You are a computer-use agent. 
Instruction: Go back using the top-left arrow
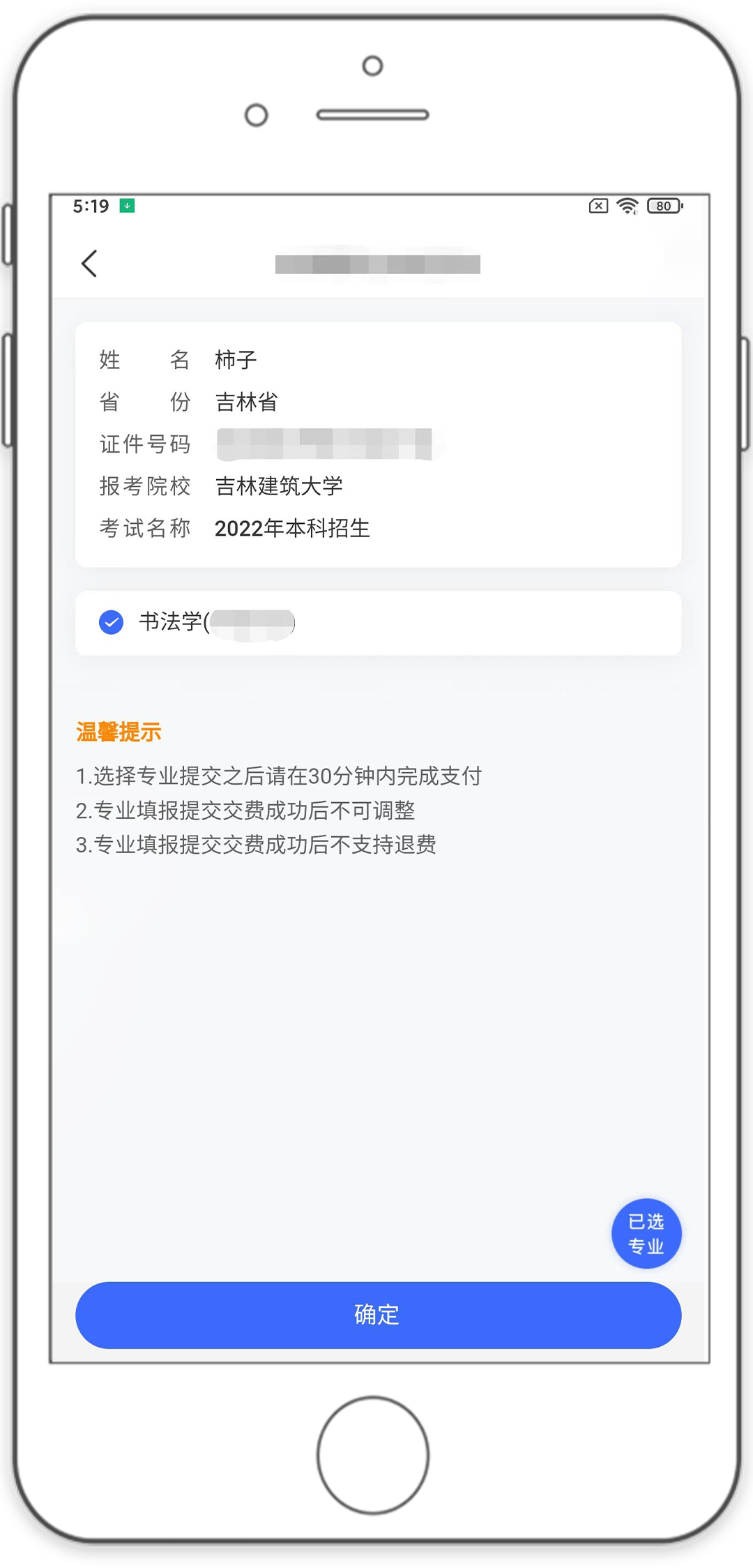point(89,264)
